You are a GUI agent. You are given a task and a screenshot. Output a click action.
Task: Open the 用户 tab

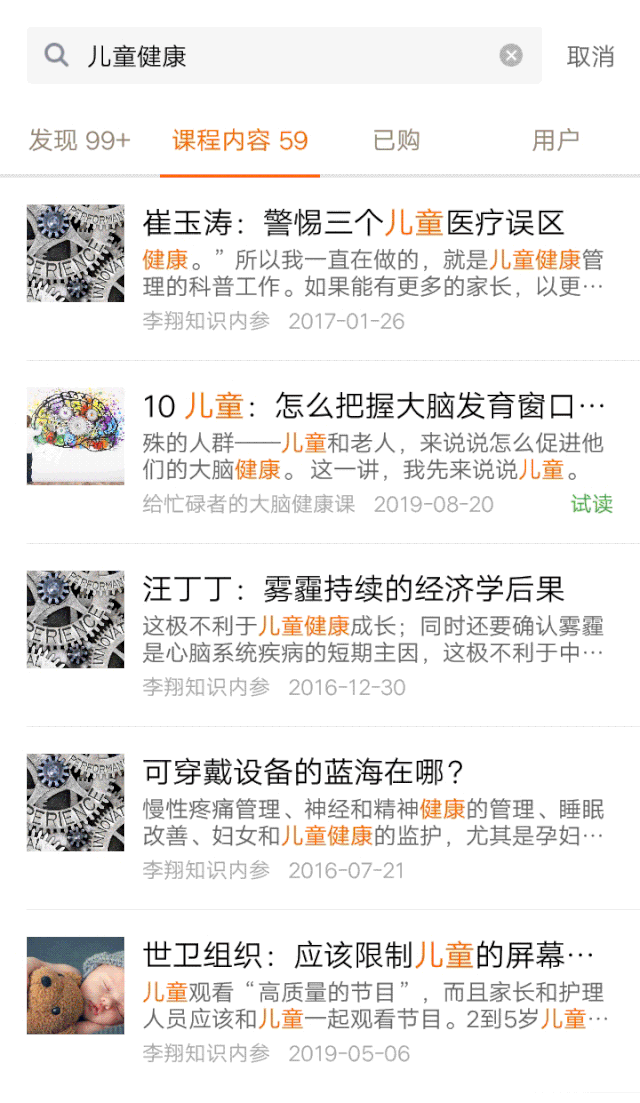click(556, 141)
